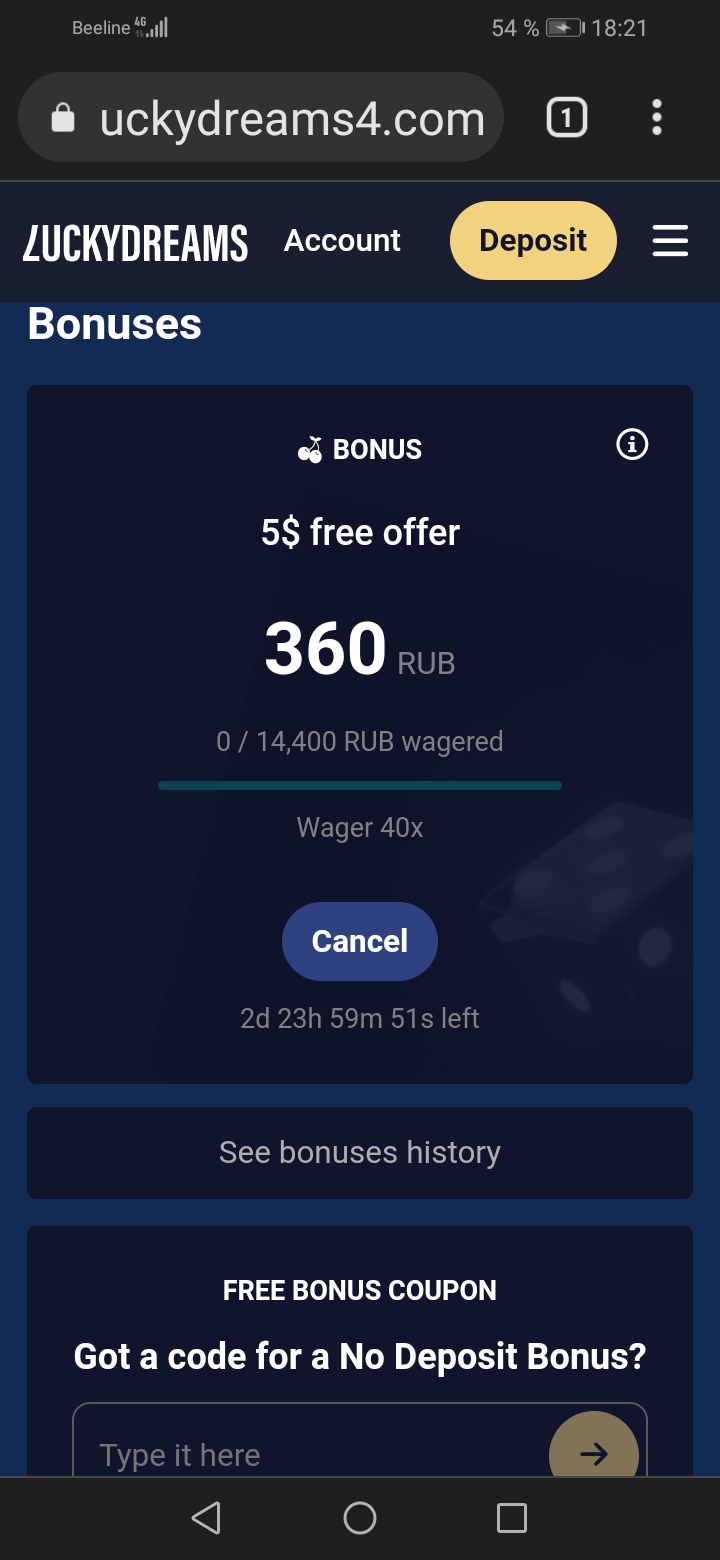This screenshot has height=1560, width=720.
Task: Open Chrome's overflow menu
Action: click(x=656, y=118)
